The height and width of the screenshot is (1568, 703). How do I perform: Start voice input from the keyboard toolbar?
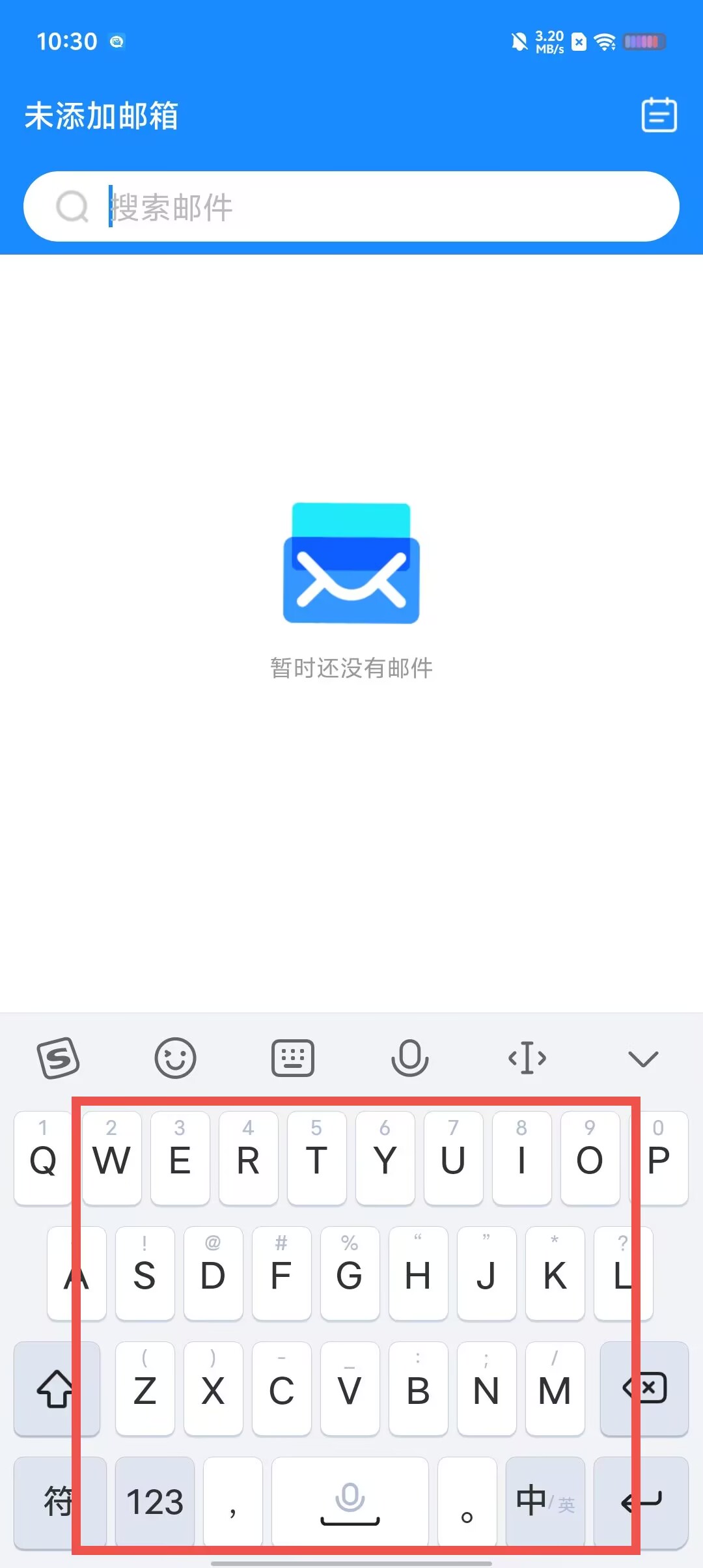[409, 1058]
